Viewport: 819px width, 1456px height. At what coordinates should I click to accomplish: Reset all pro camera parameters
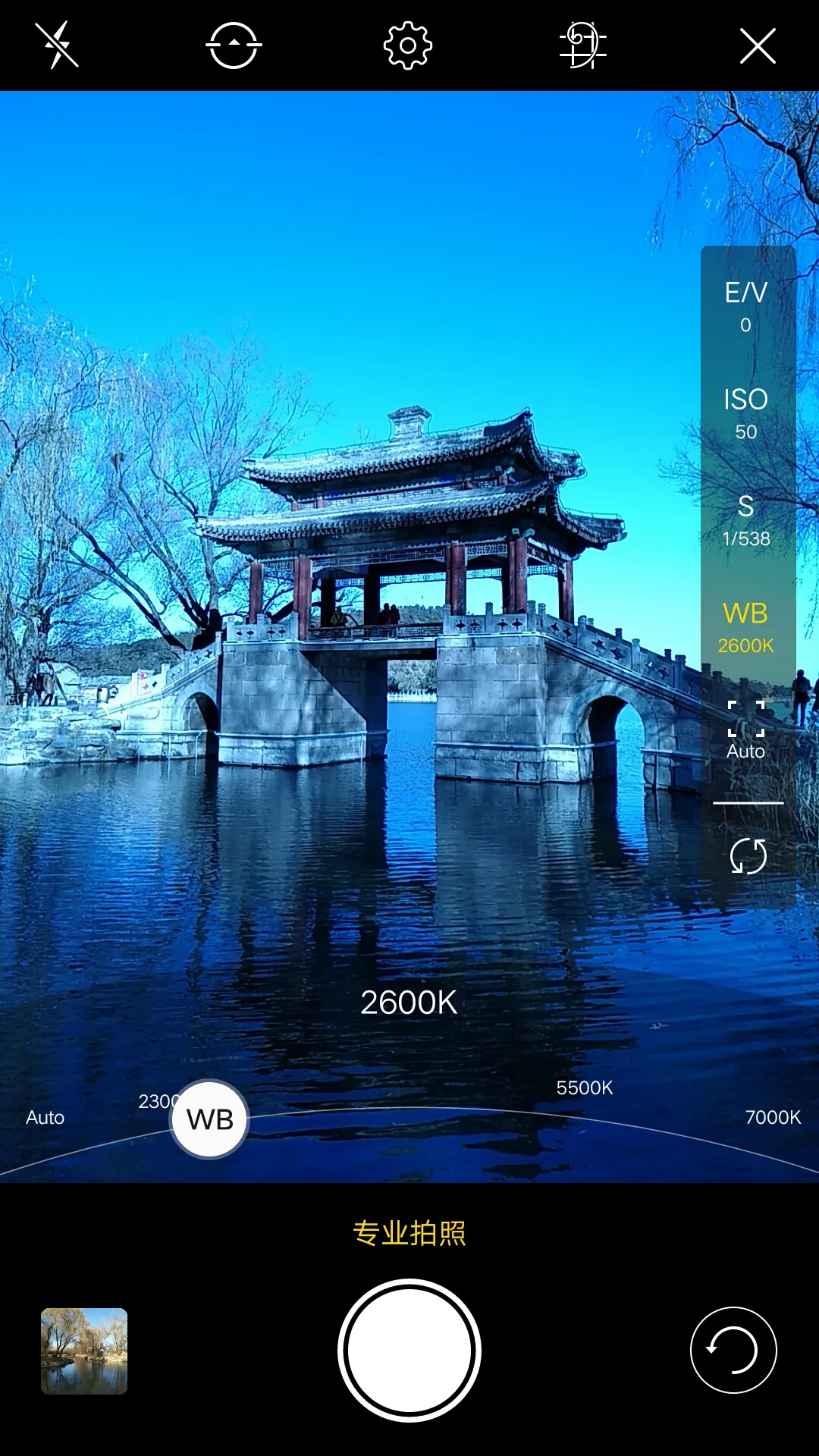[748, 856]
